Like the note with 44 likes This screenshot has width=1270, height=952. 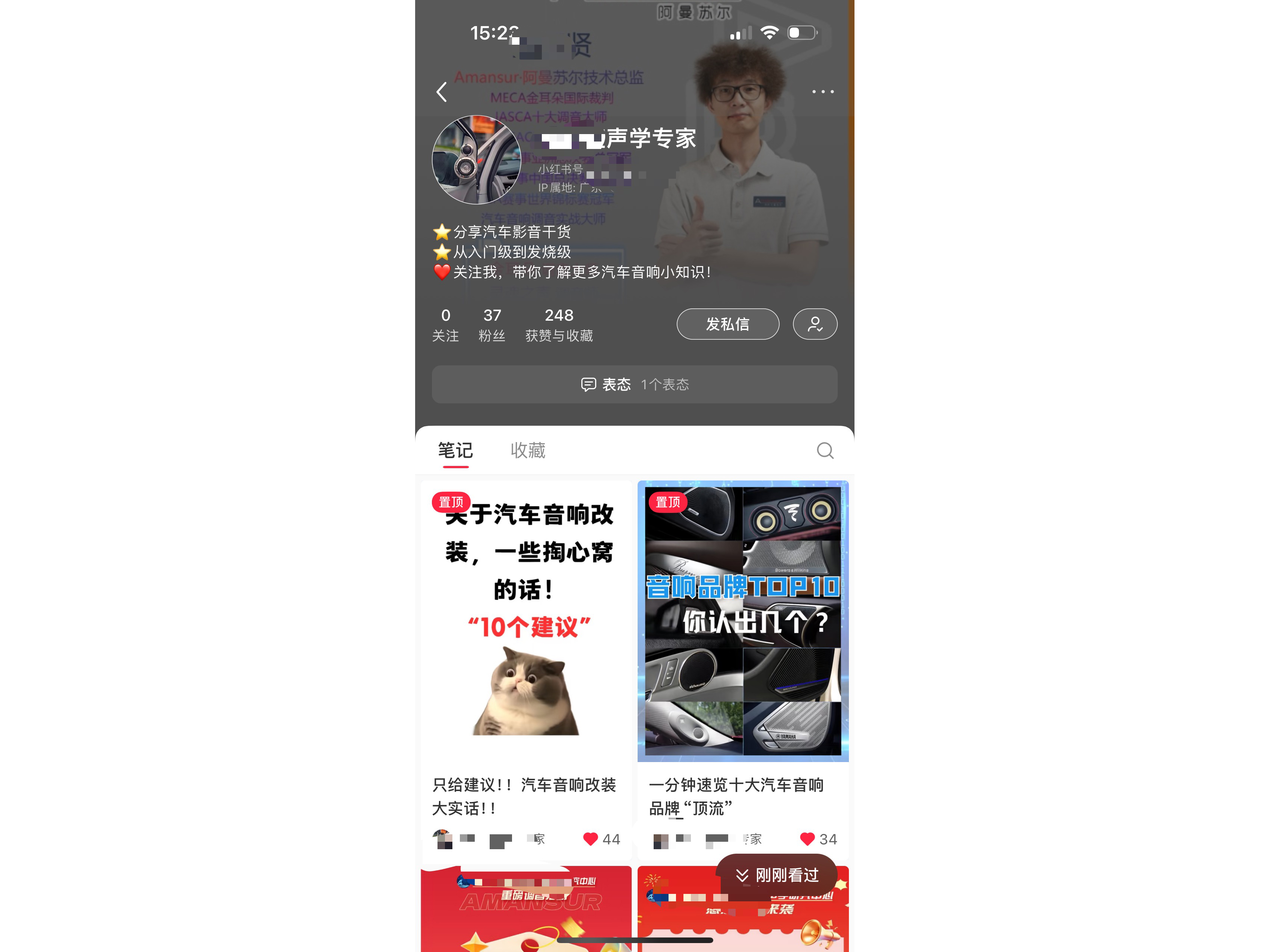click(590, 839)
